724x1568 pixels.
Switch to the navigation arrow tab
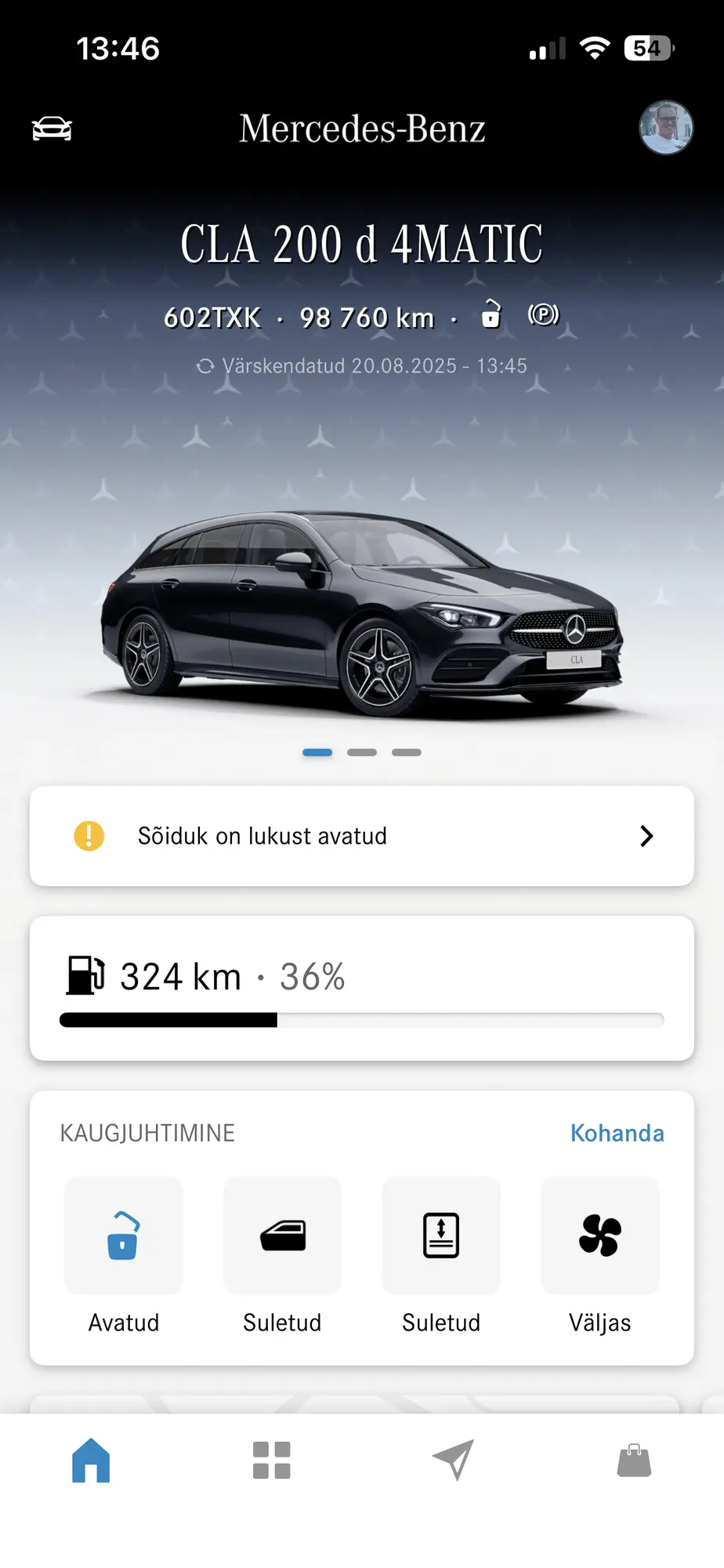[x=453, y=1460]
